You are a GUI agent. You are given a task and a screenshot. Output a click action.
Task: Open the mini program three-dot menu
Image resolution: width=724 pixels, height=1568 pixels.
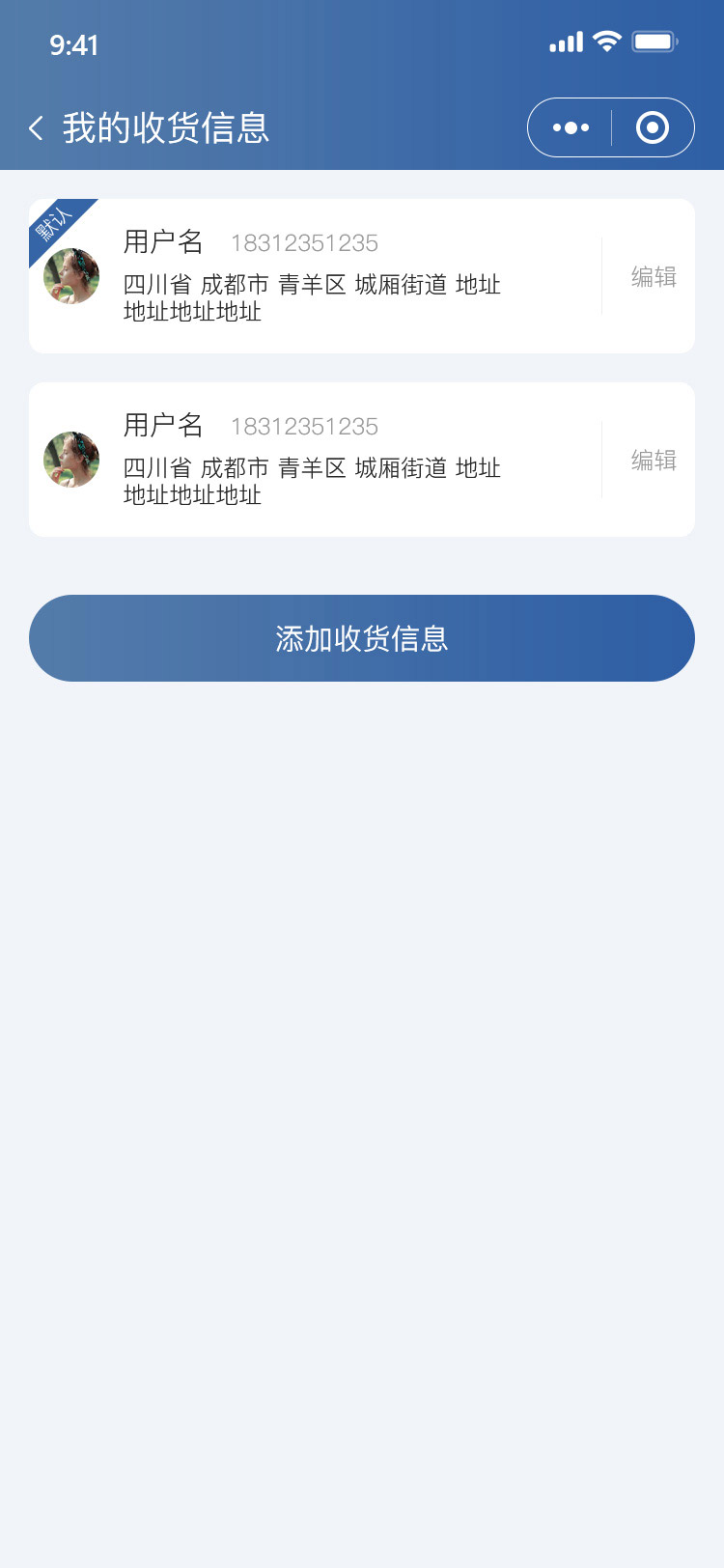click(x=571, y=127)
